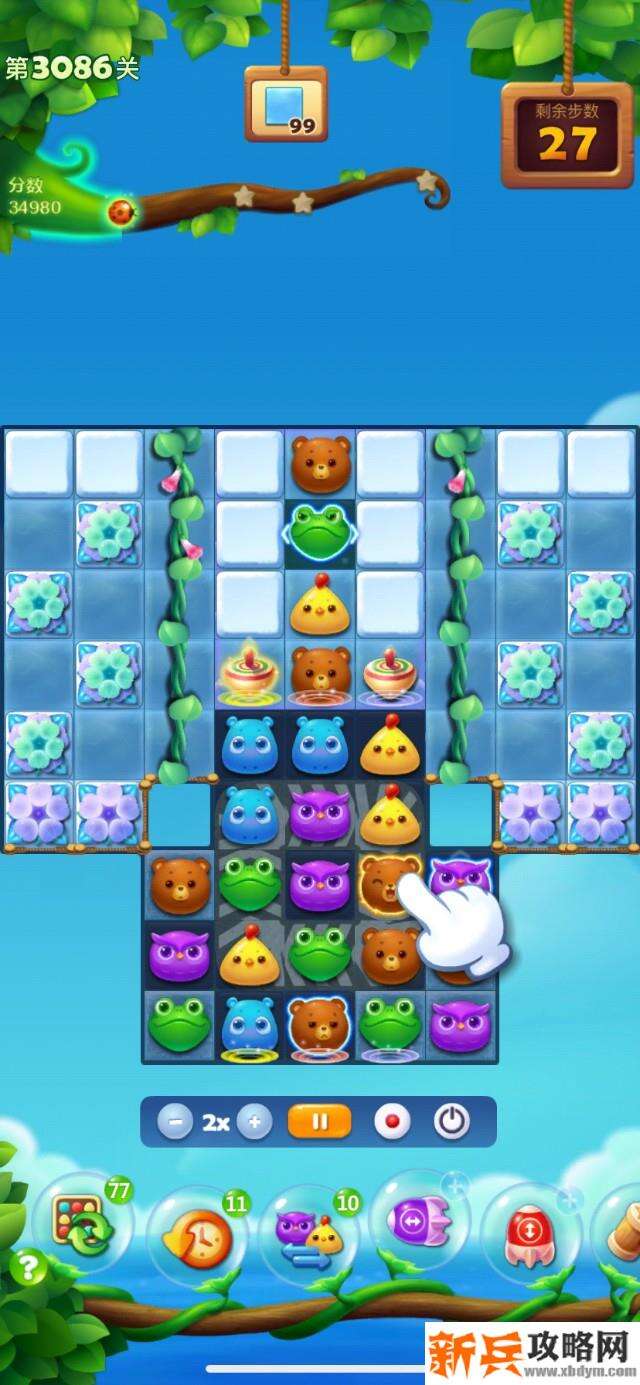The height and width of the screenshot is (1385, 640).
Task: Tap the power button in control bar
Action: [x=452, y=1122]
